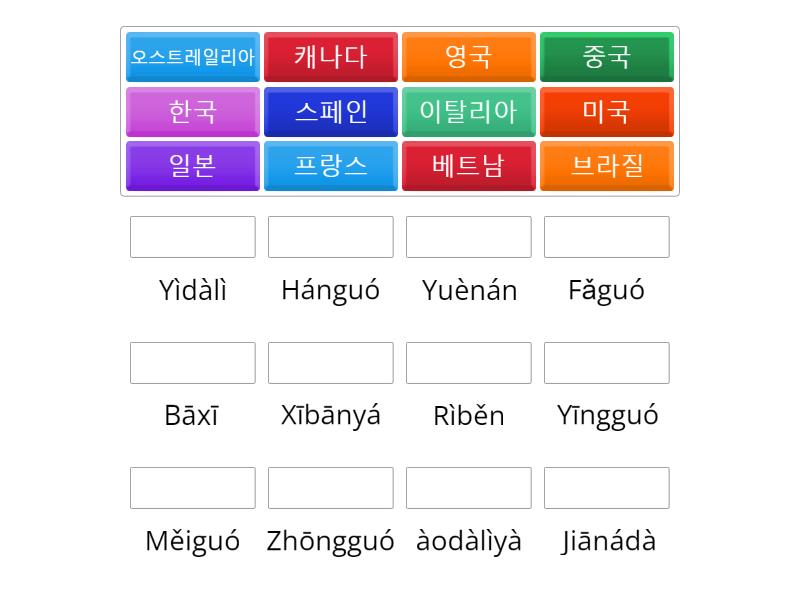800x600 pixels.
Task: Choose the 미국 tile
Action: (607, 111)
